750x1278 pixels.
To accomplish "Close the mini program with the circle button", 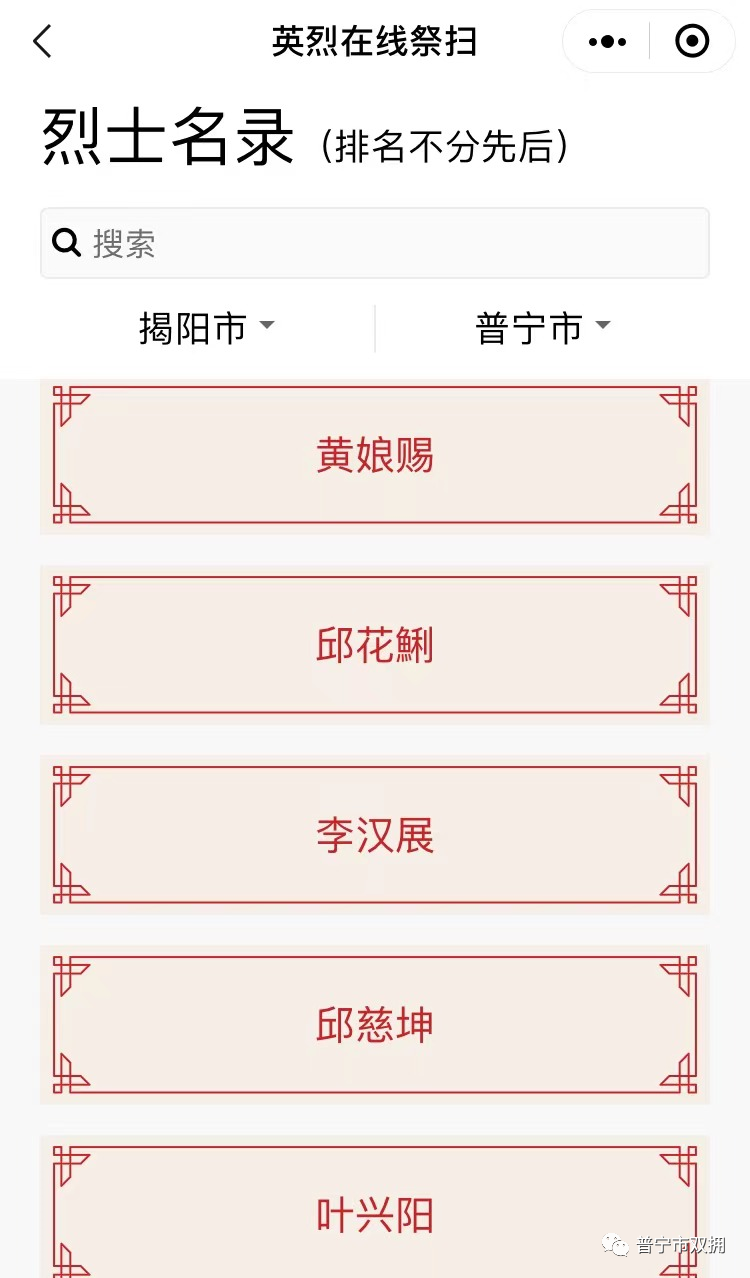I will coord(692,42).
